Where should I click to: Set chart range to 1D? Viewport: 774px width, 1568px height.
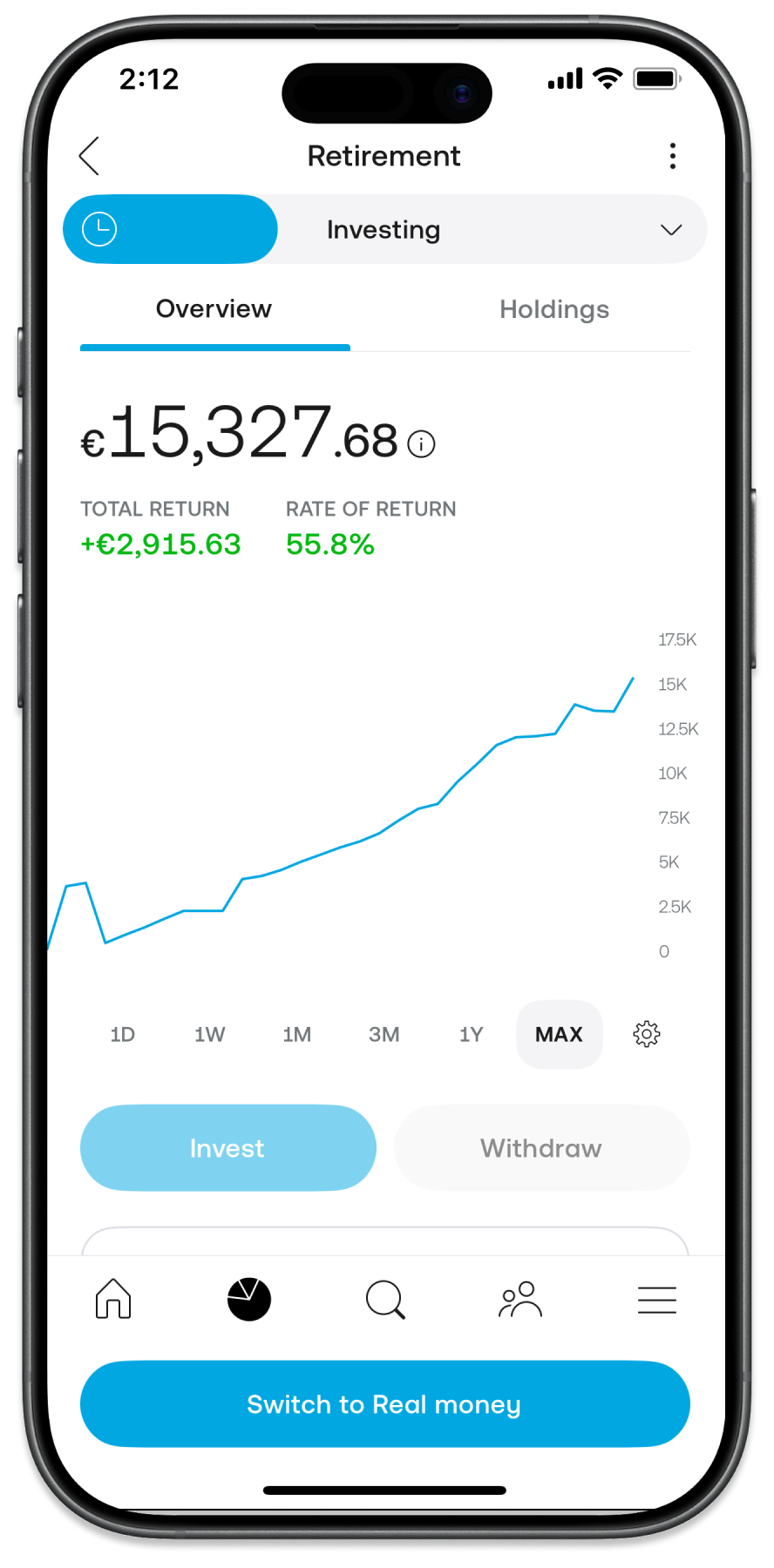coord(123,1034)
